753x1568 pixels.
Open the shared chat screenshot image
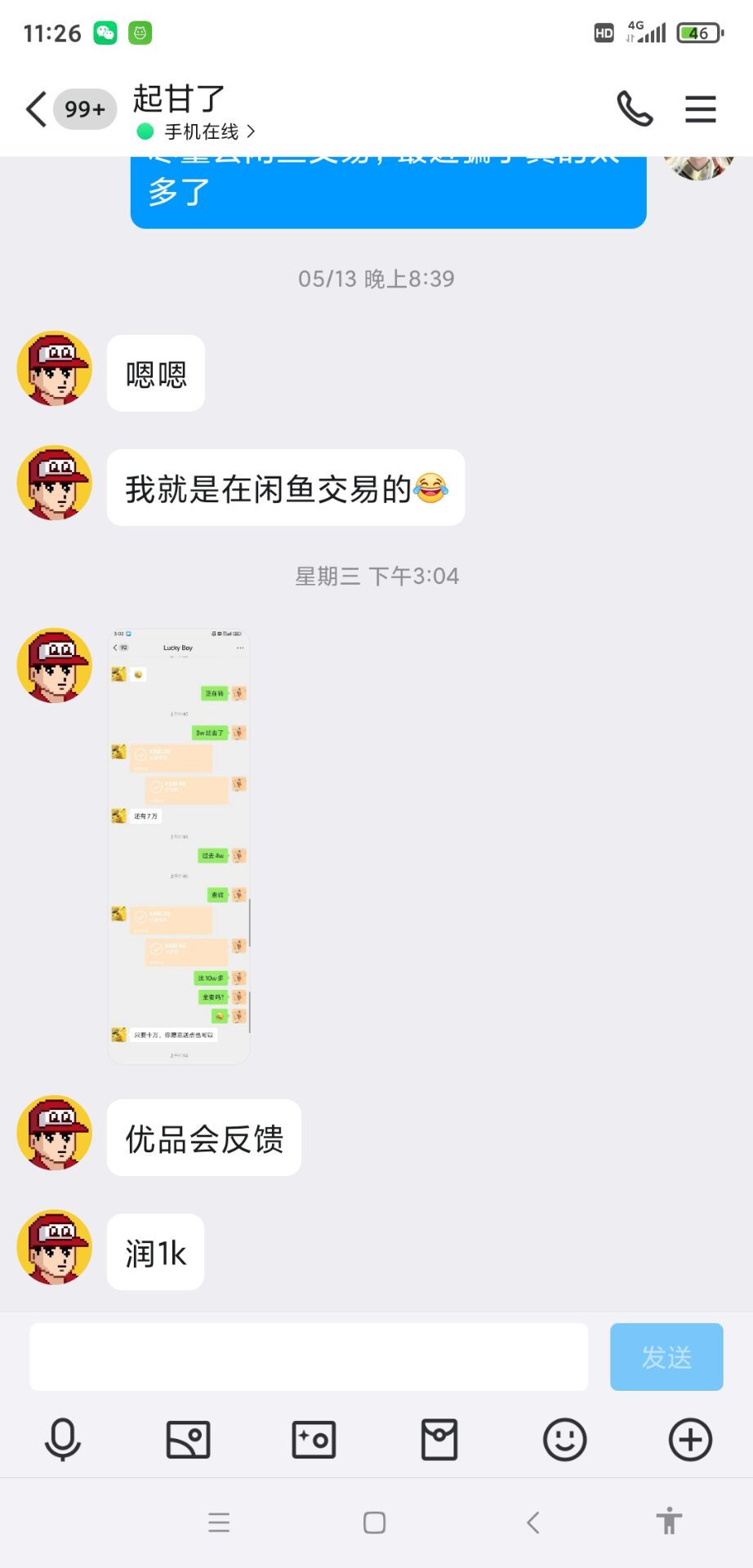tap(179, 846)
